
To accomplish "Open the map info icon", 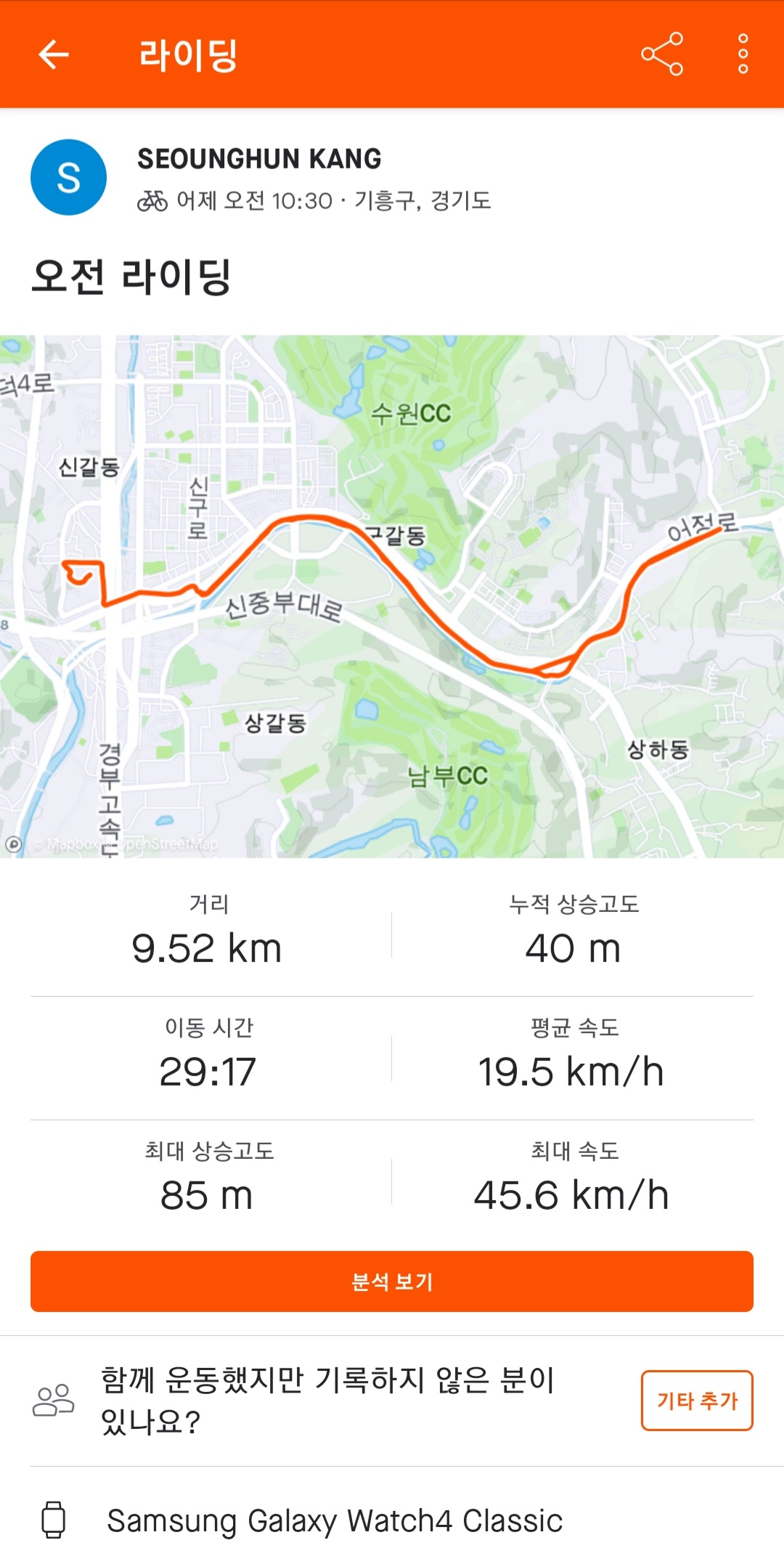I will [13, 844].
